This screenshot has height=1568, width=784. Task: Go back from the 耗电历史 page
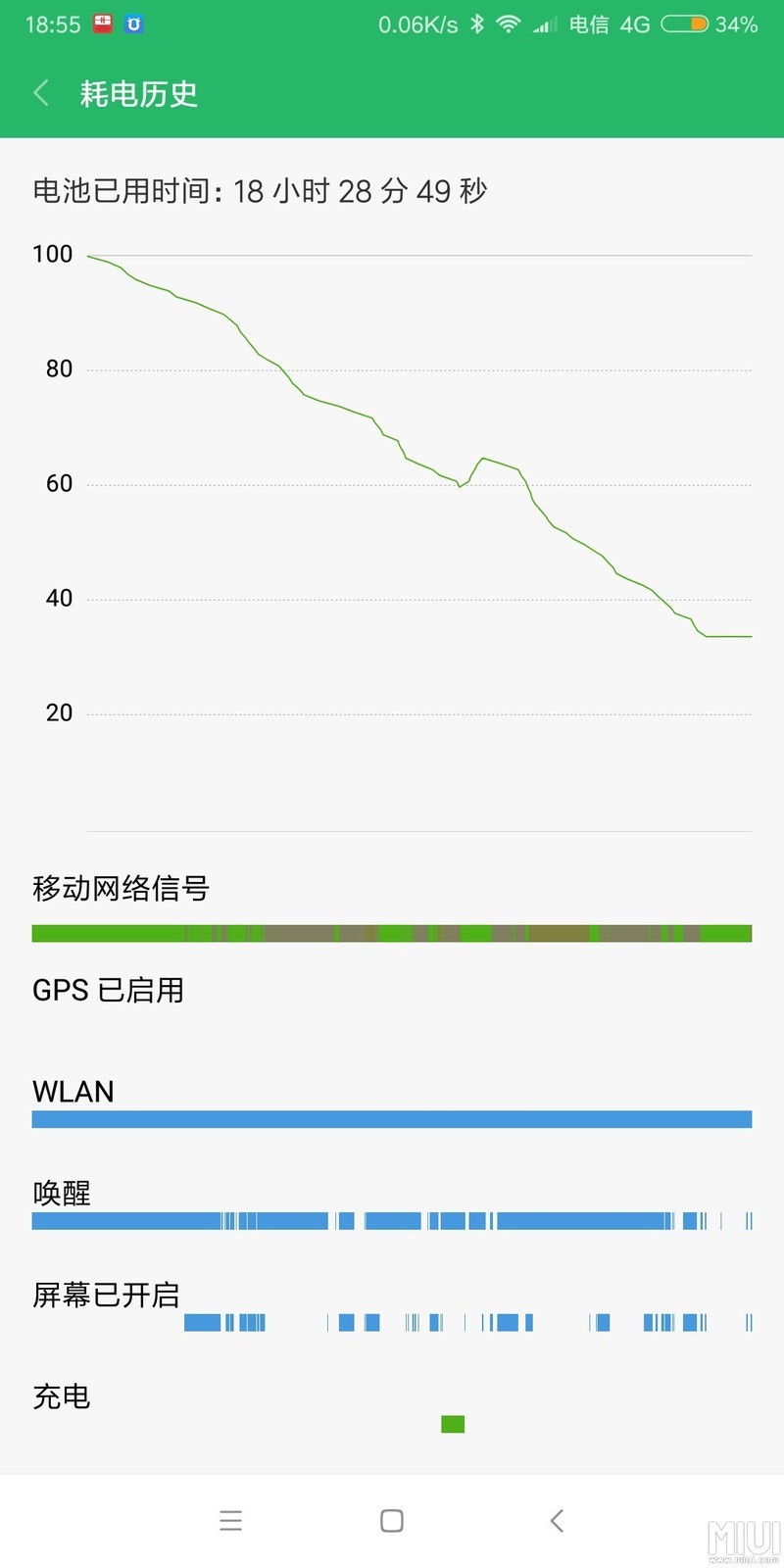41,93
